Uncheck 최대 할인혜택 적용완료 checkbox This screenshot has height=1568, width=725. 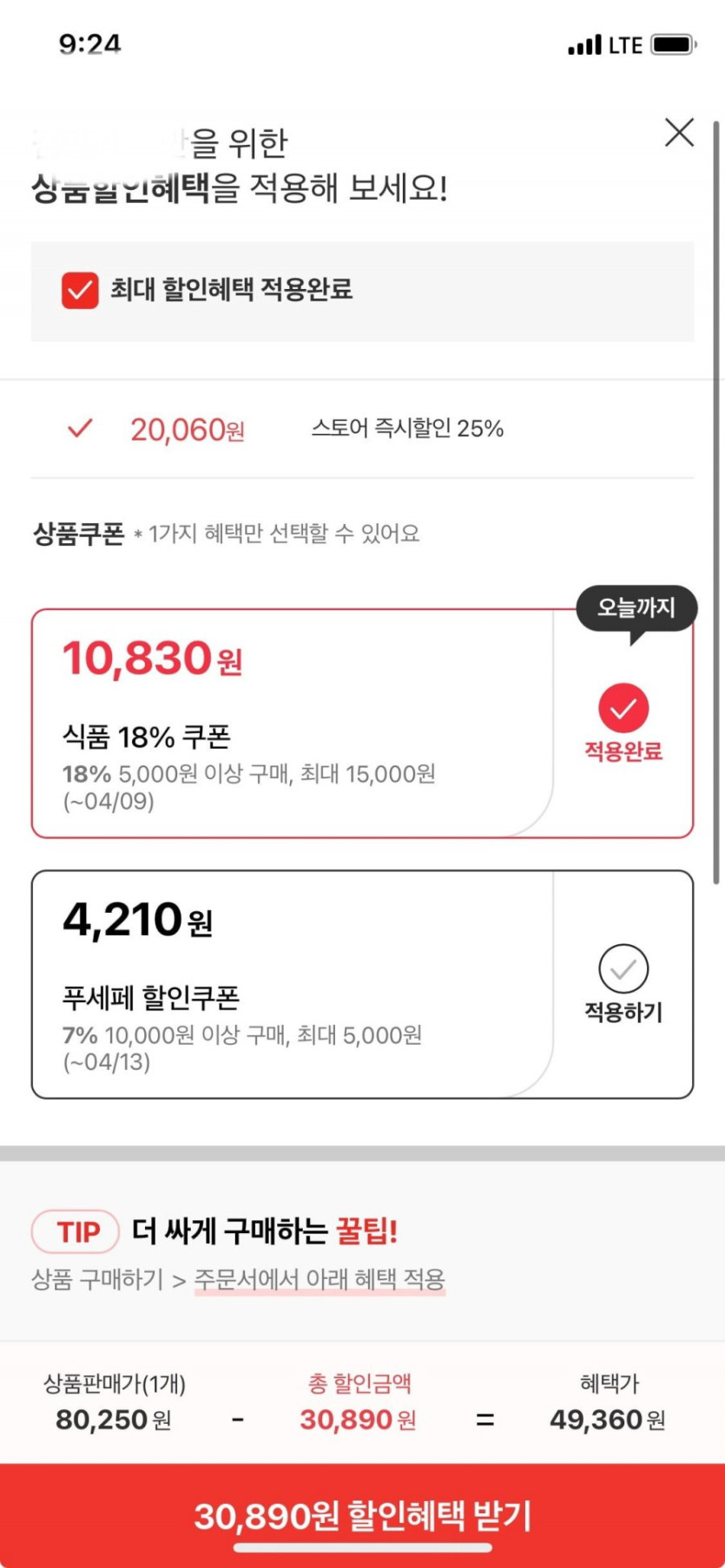click(80, 291)
